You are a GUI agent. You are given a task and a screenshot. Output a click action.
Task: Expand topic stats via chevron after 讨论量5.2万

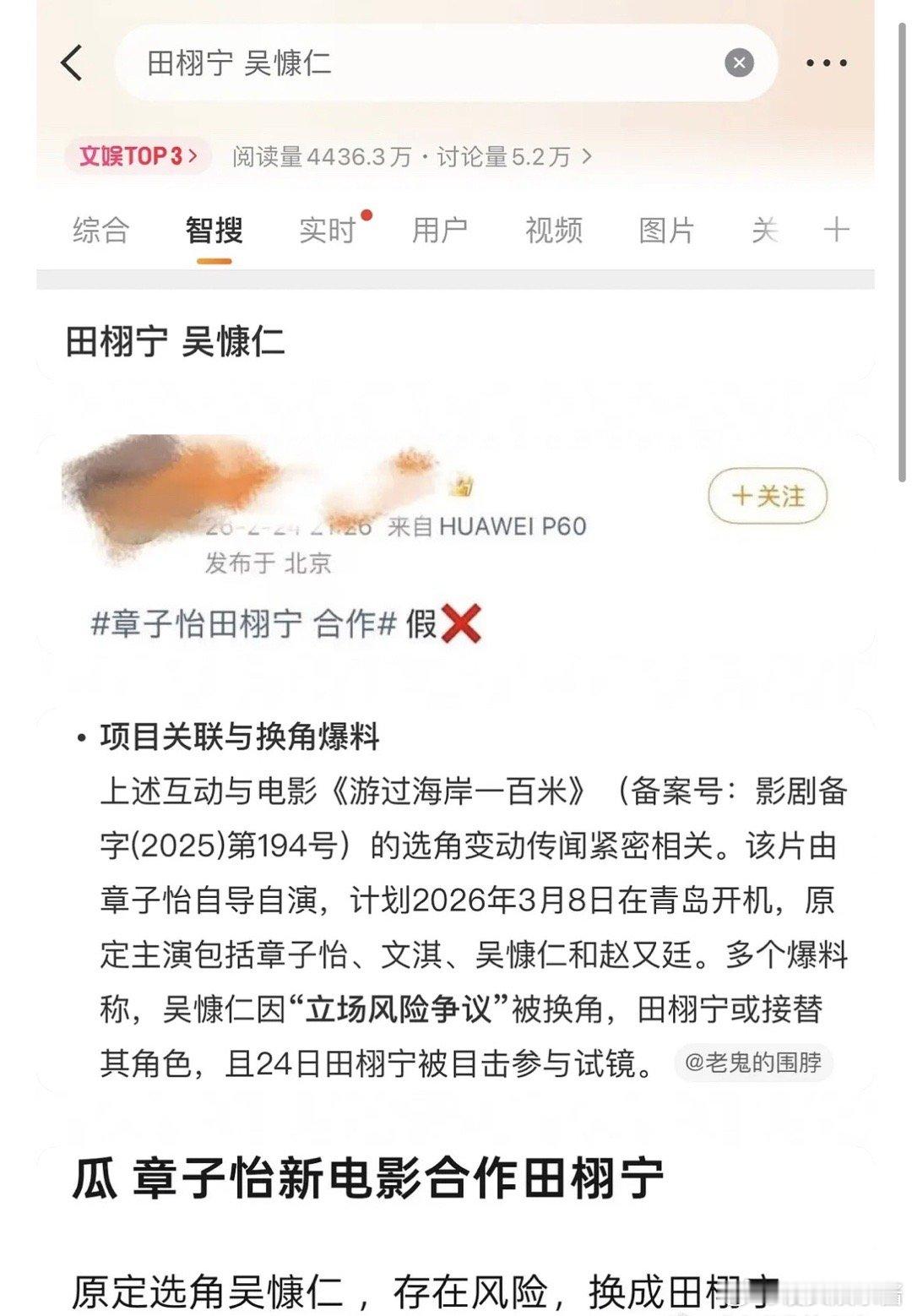click(x=585, y=156)
